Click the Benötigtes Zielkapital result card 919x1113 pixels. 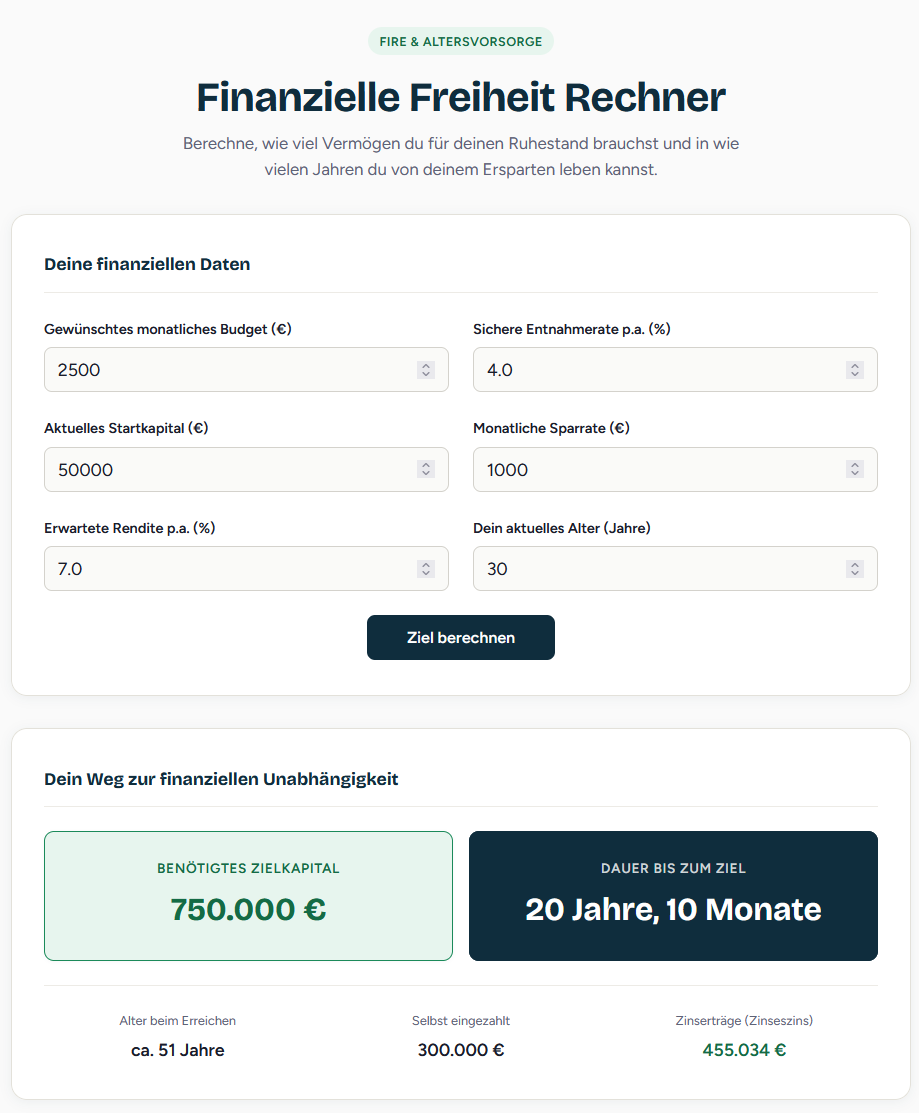point(248,895)
